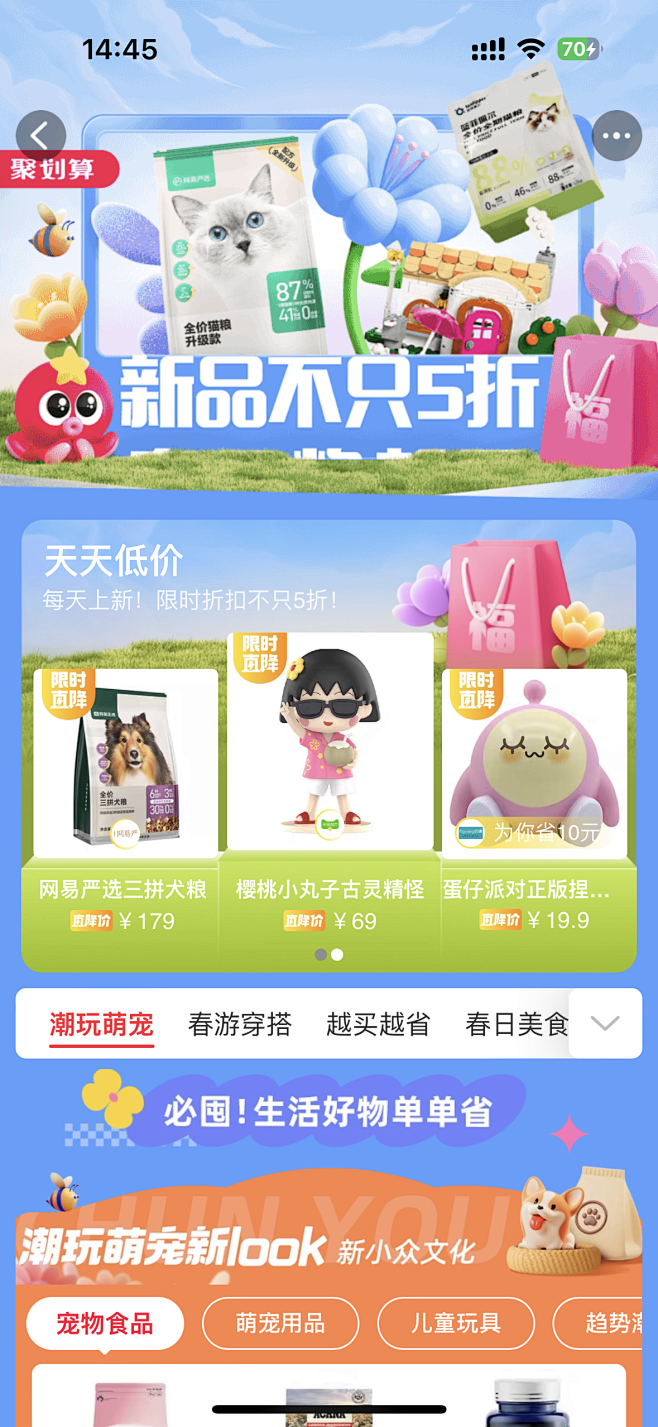Open the three-dot overflow menu

pos(617,136)
